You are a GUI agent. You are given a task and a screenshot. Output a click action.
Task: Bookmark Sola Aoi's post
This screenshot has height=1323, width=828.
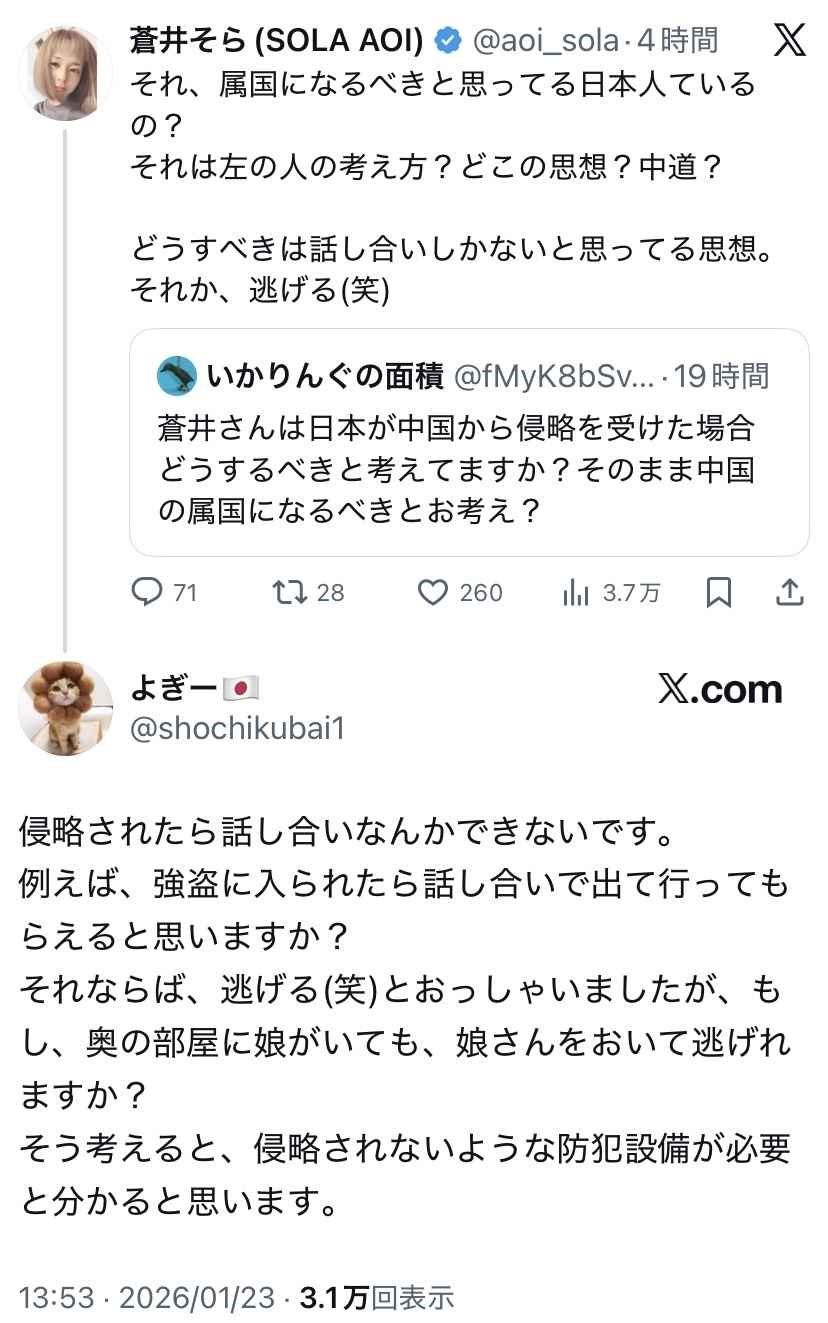pos(719,593)
